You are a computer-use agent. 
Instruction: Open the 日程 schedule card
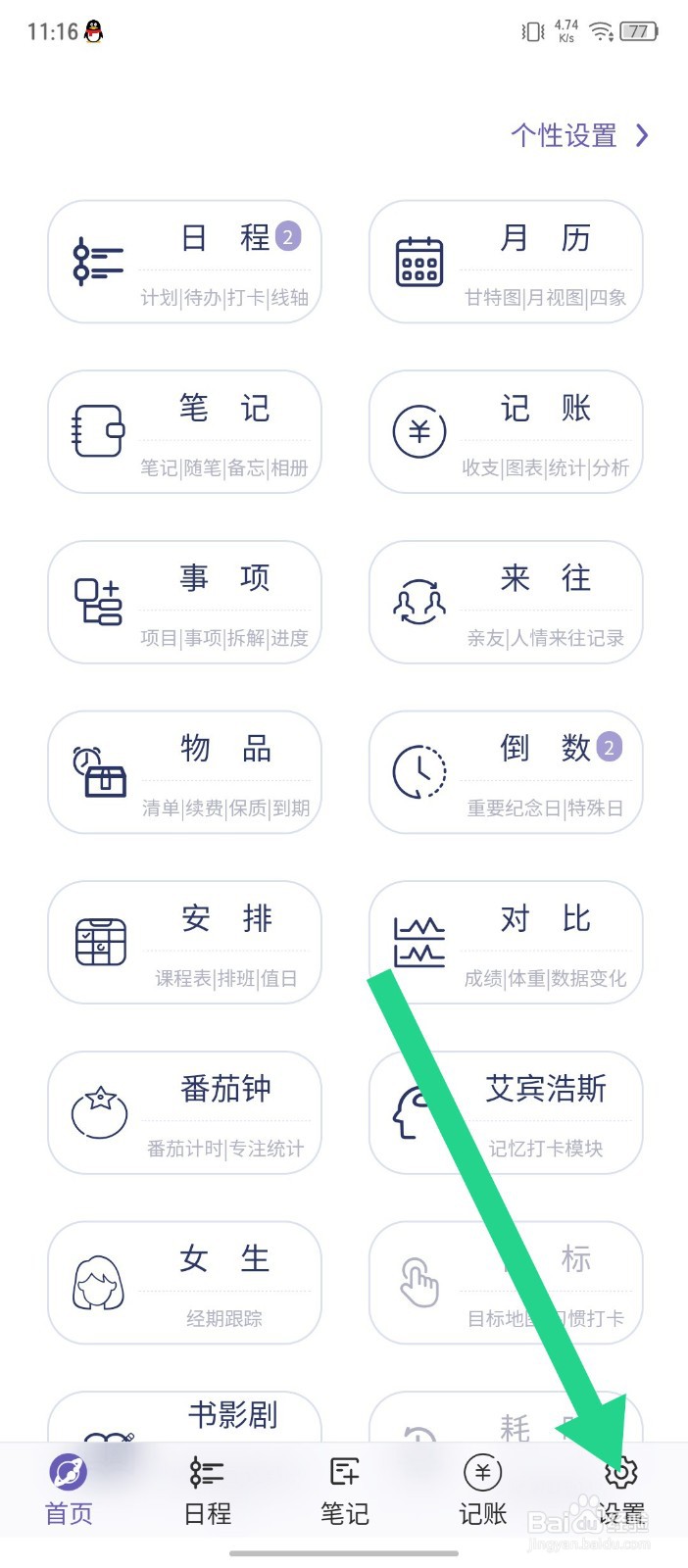coord(184,262)
